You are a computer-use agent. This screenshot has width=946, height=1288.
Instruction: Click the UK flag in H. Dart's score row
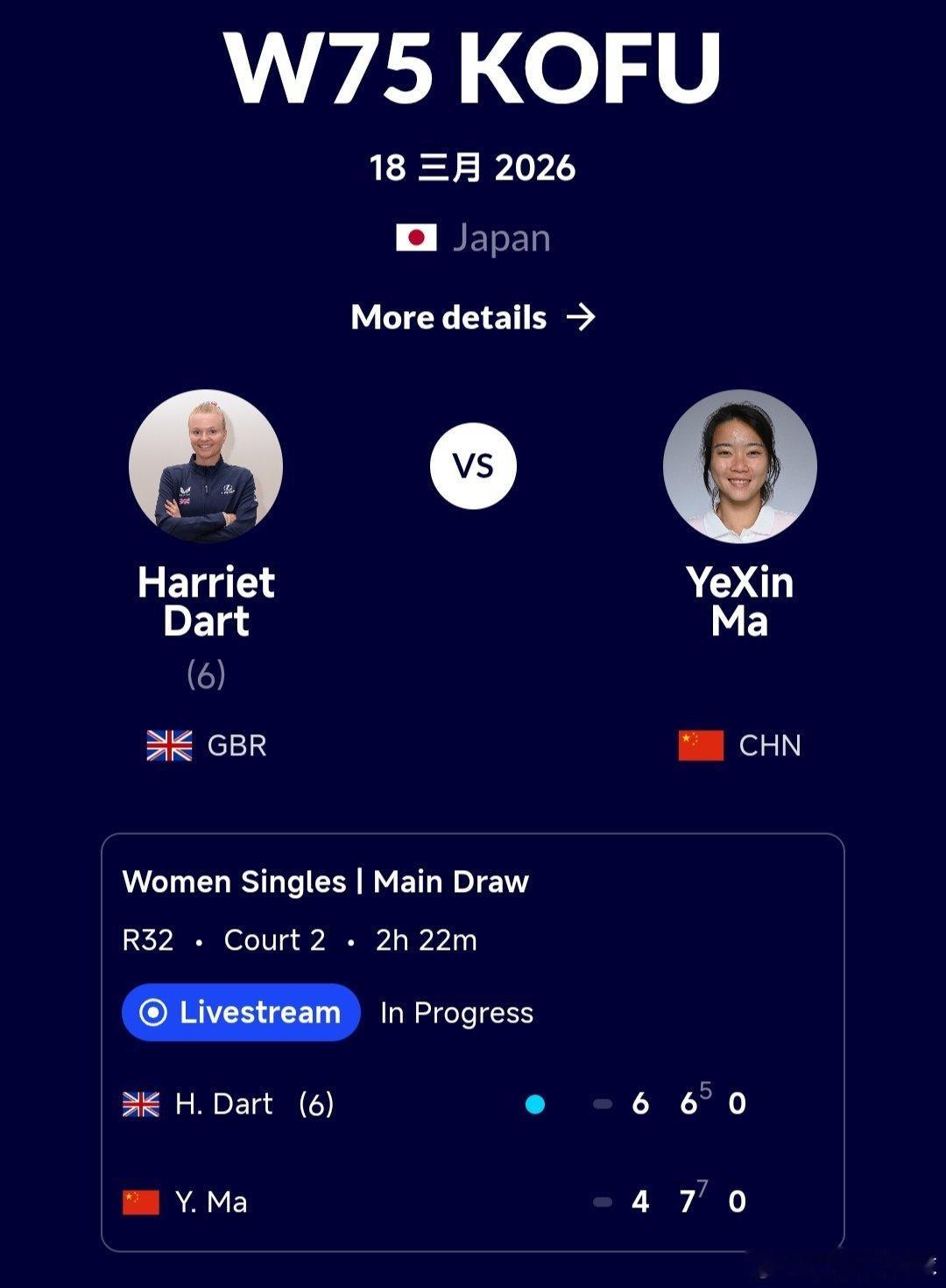143,1103
